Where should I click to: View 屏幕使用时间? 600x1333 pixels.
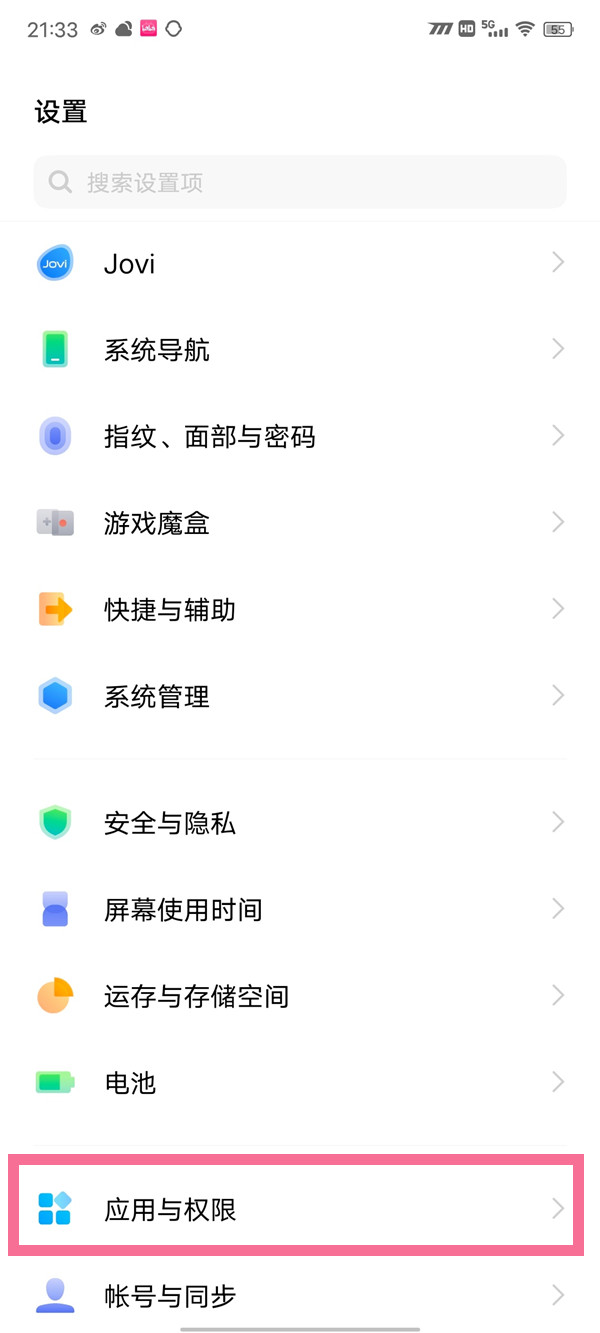pyautogui.click(x=300, y=909)
